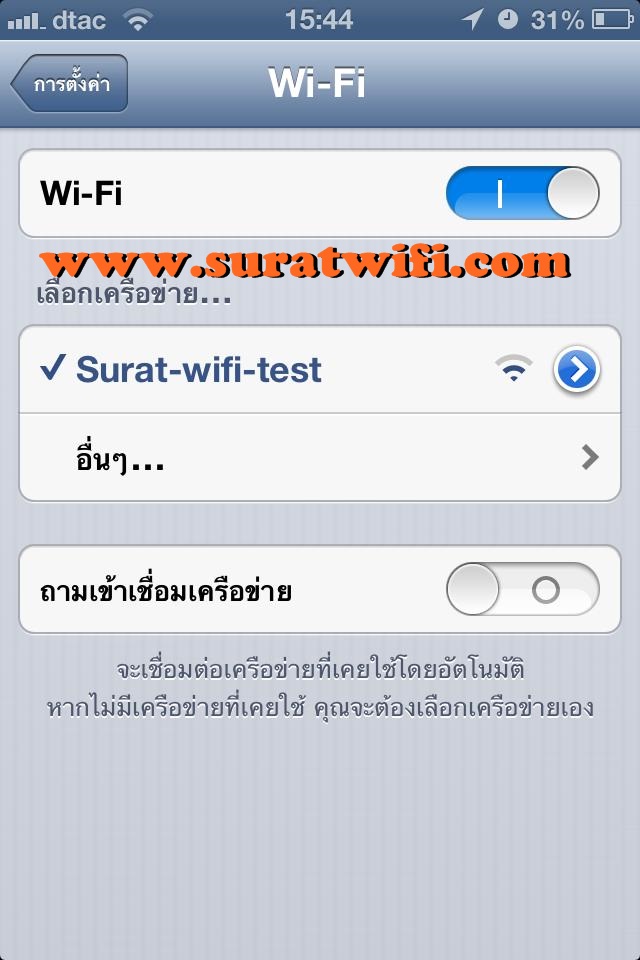Enable ถามเข้าเชื่อมเครือข่าย switch

click(522, 590)
